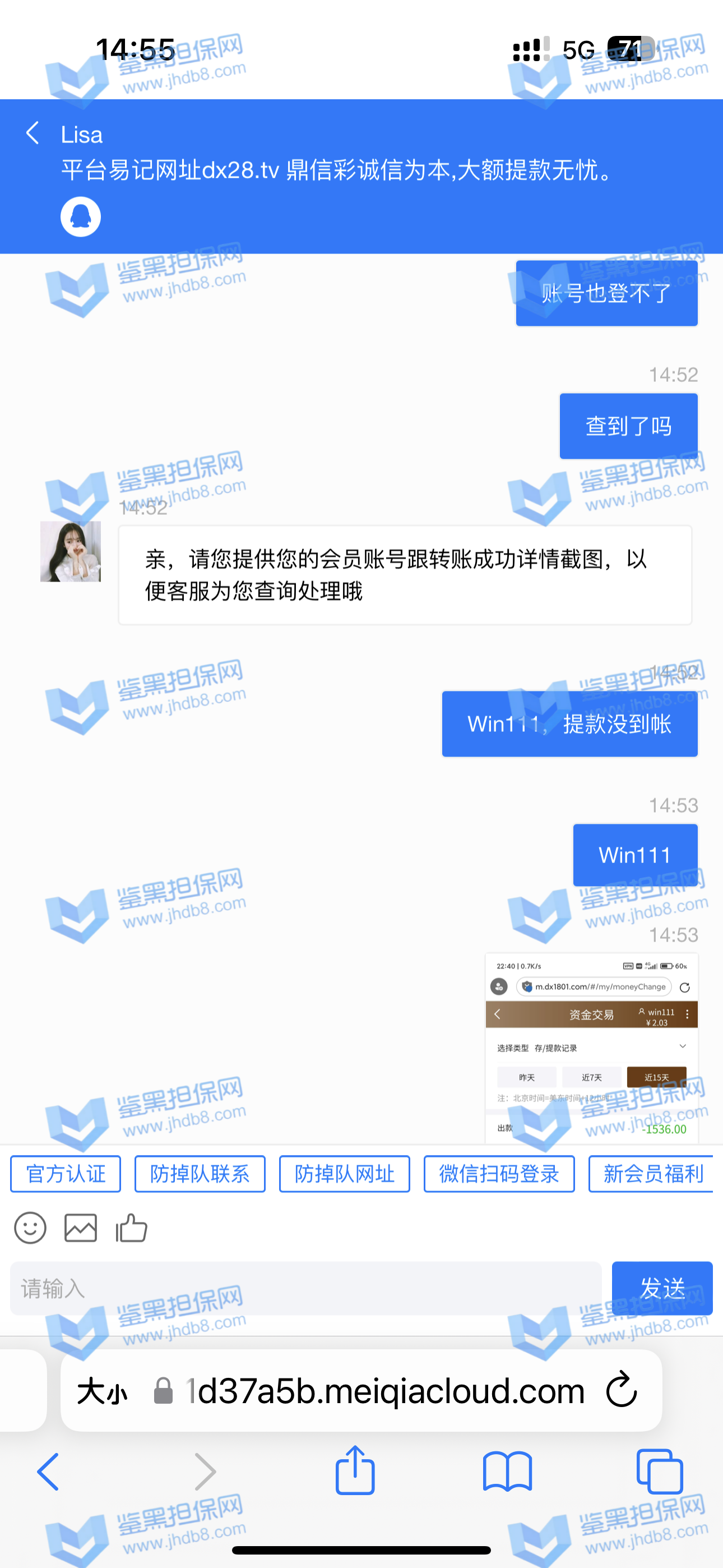This screenshot has width=723, height=1568.
Task: Open the sent transaction screenshot
Action: [591, 1047]
